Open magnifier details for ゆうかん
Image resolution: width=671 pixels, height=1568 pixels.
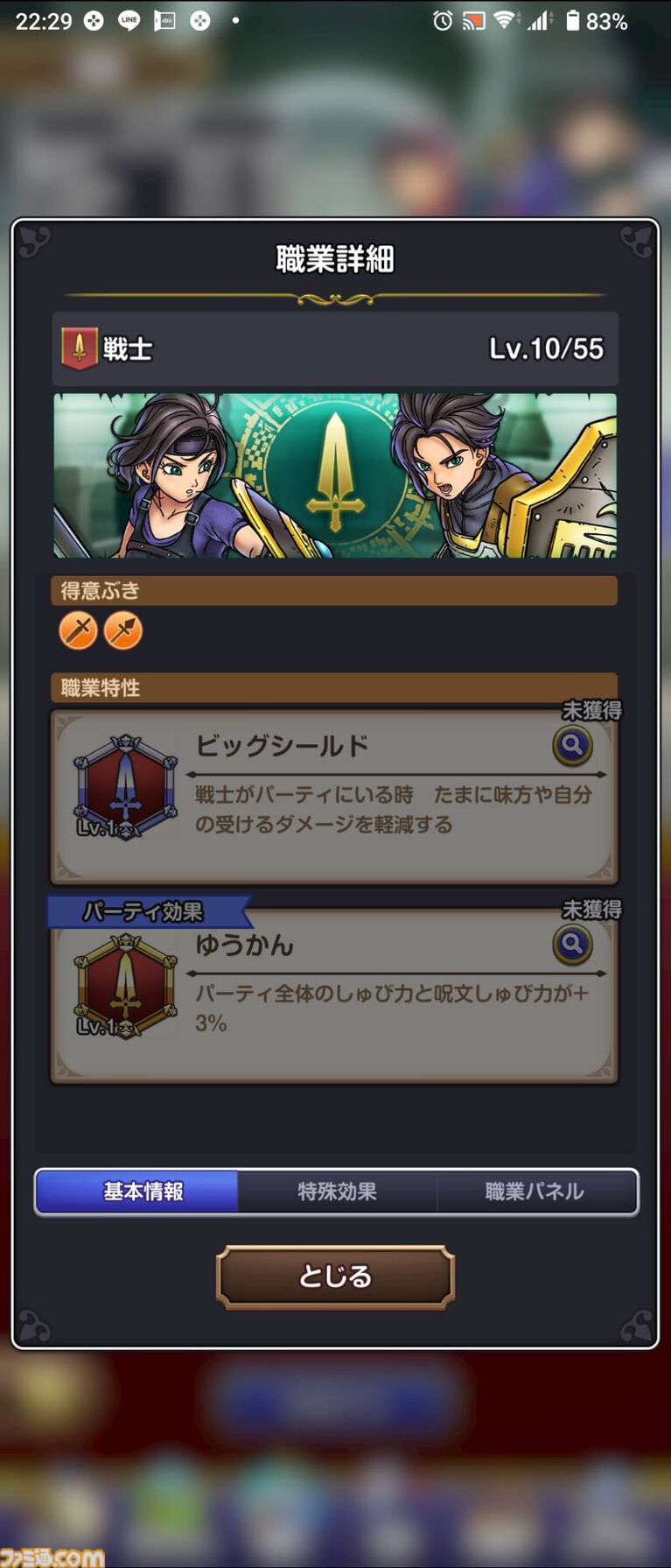tap(572, 945)
